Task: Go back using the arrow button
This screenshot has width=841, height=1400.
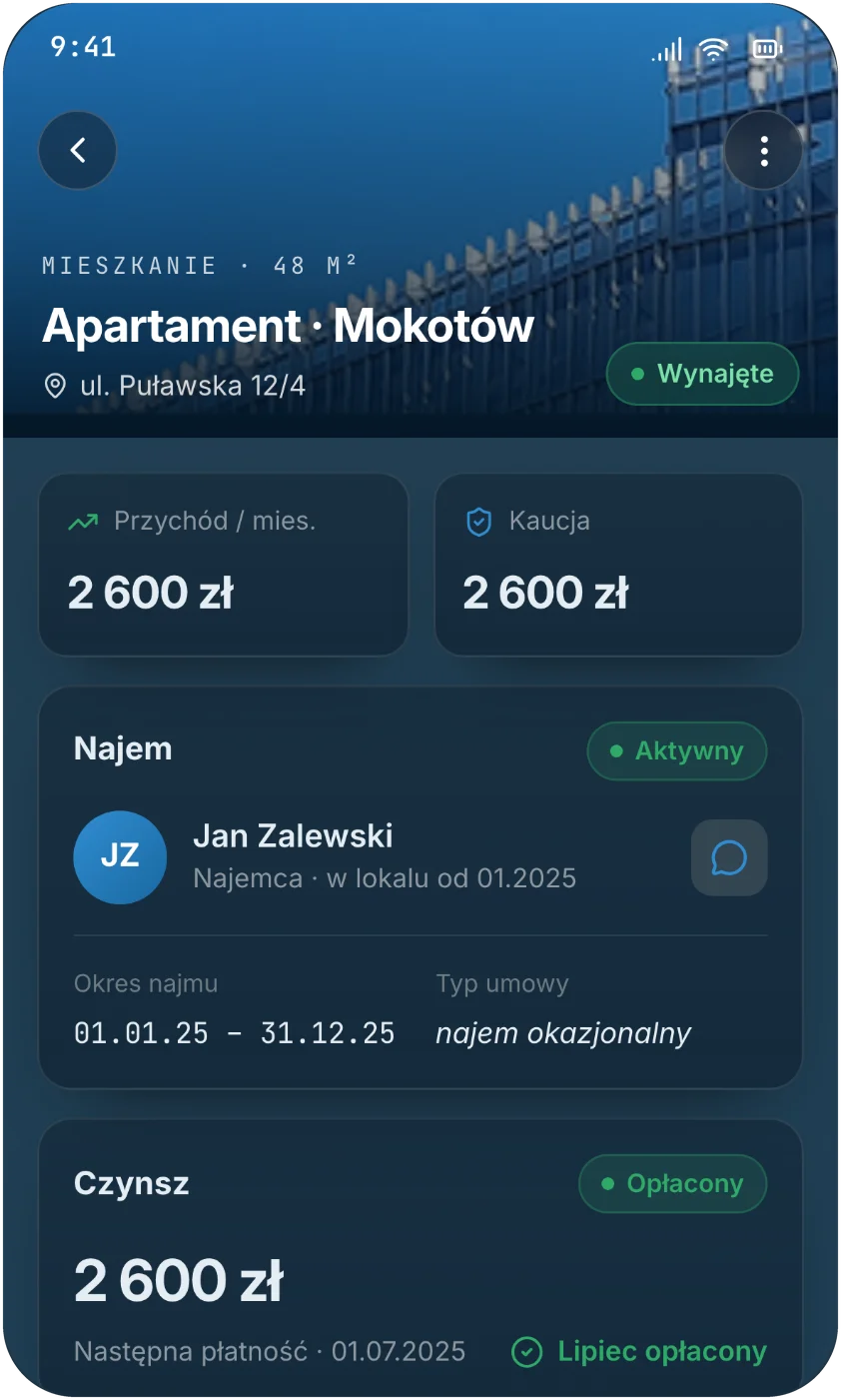Action: (78, 151)
